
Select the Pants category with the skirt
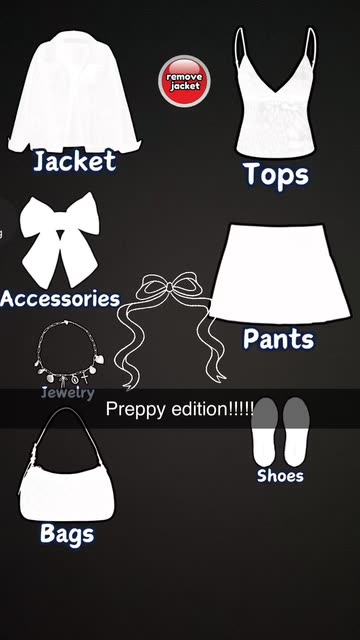pos(280,287)
